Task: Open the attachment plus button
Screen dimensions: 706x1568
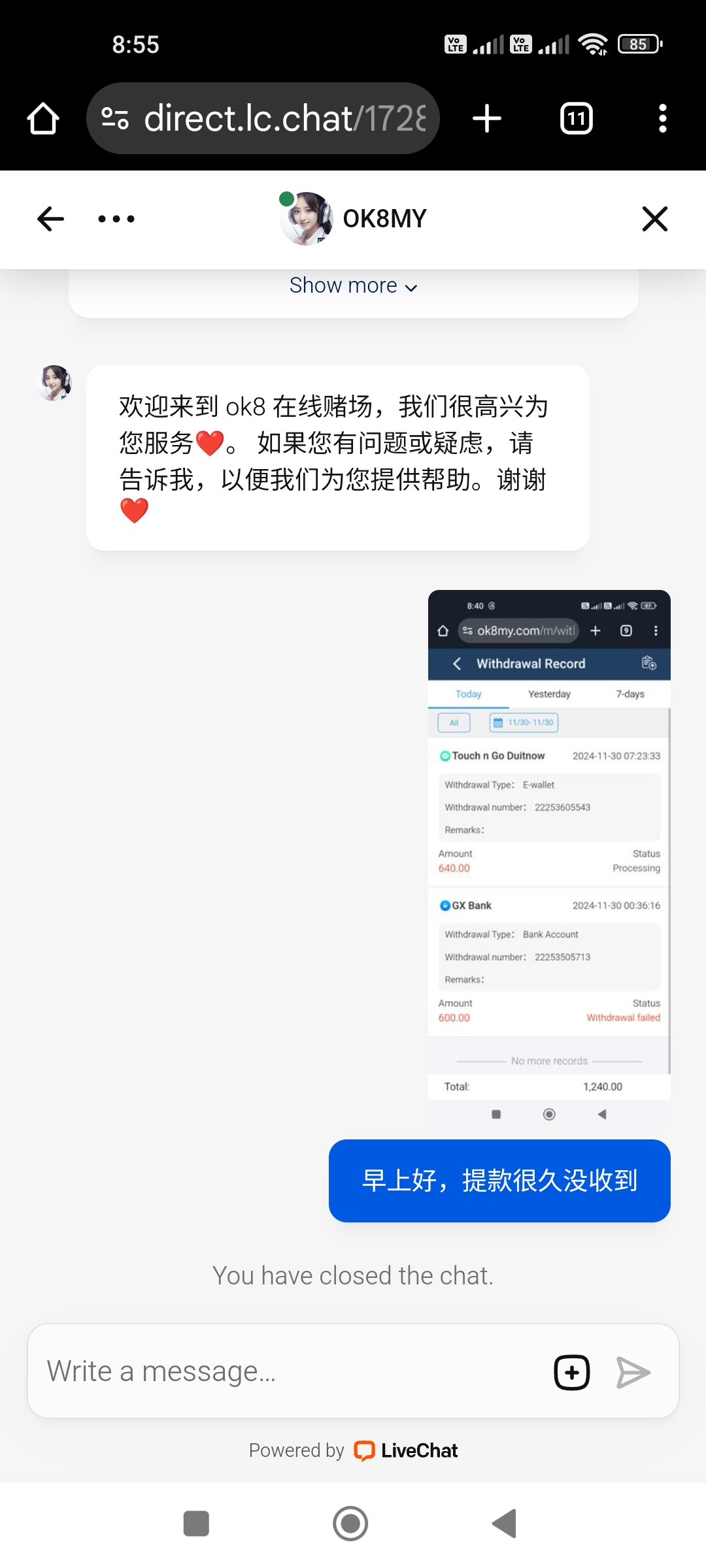Action: pos(572,1372)
